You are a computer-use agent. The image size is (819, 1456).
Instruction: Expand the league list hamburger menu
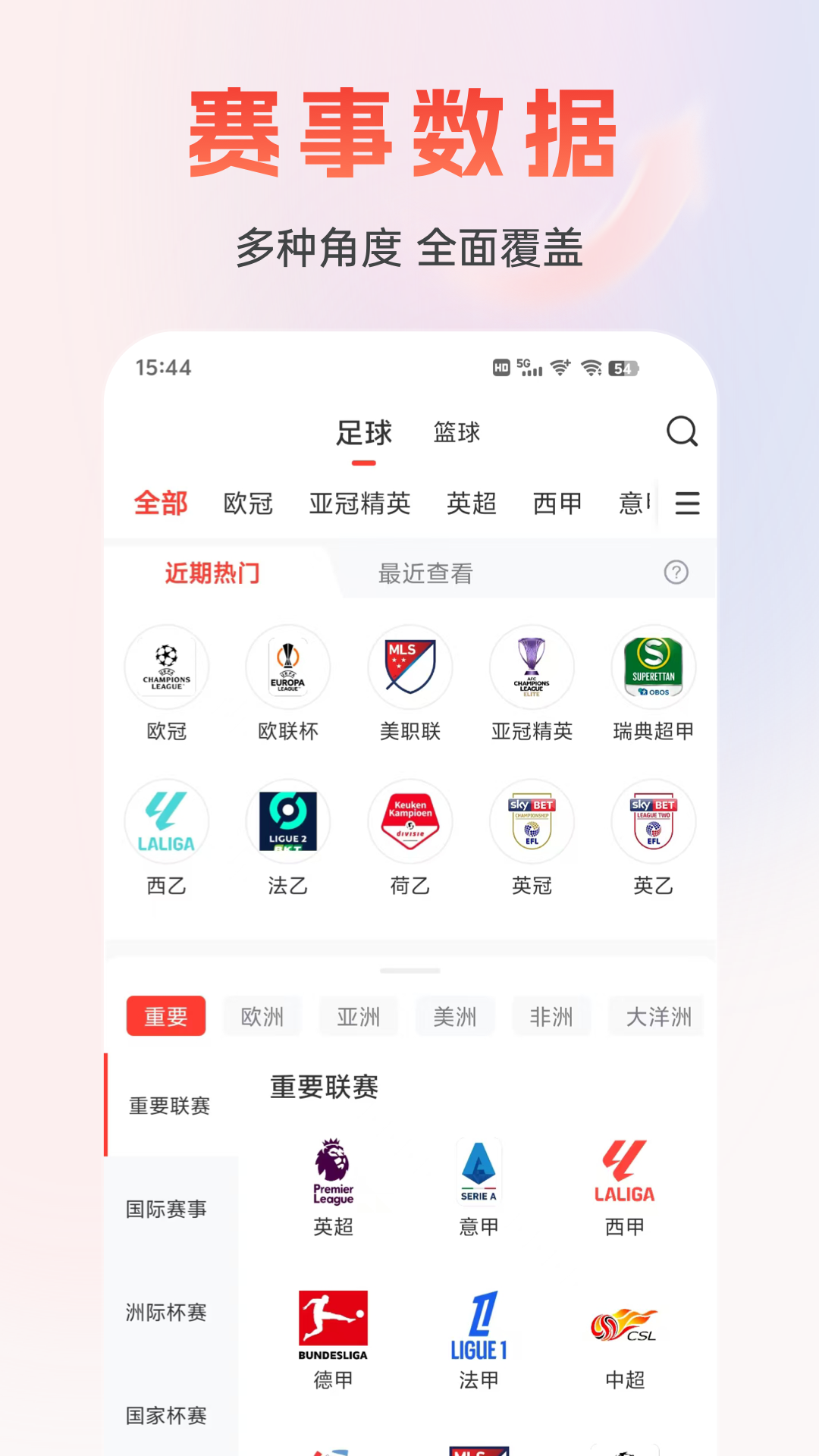pyautogui.click(x=687, y=504)
